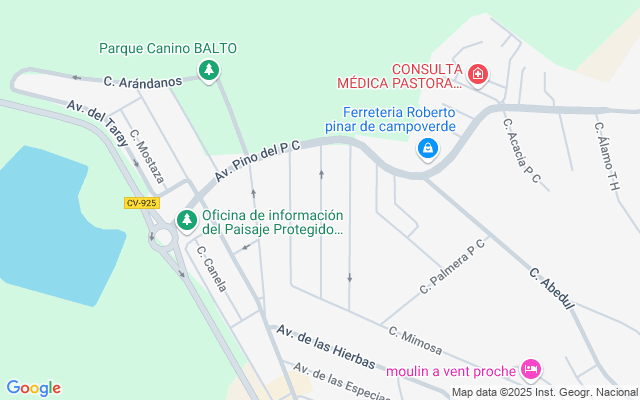640x400 pixels.
Task: Open Oficina de información del Paisaje Protegido pin
Action: (186, 220)
